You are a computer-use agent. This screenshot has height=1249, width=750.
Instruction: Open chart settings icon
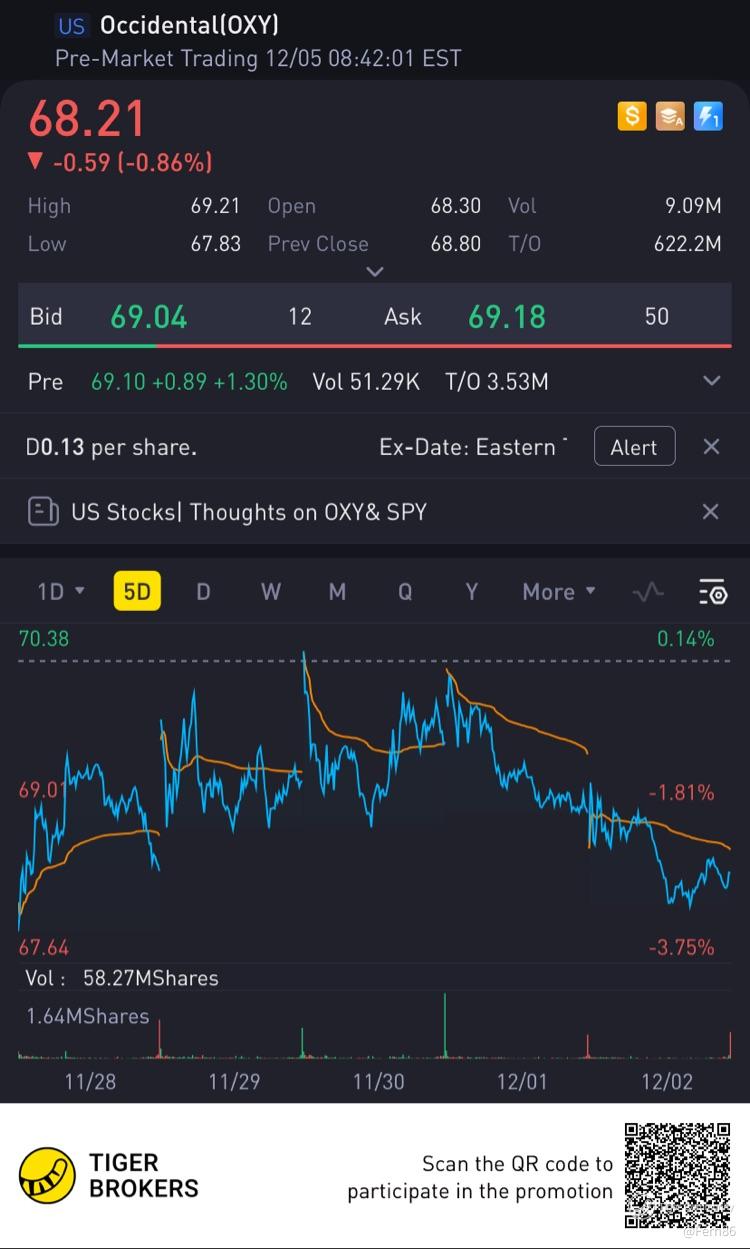(x=712, y=592)
